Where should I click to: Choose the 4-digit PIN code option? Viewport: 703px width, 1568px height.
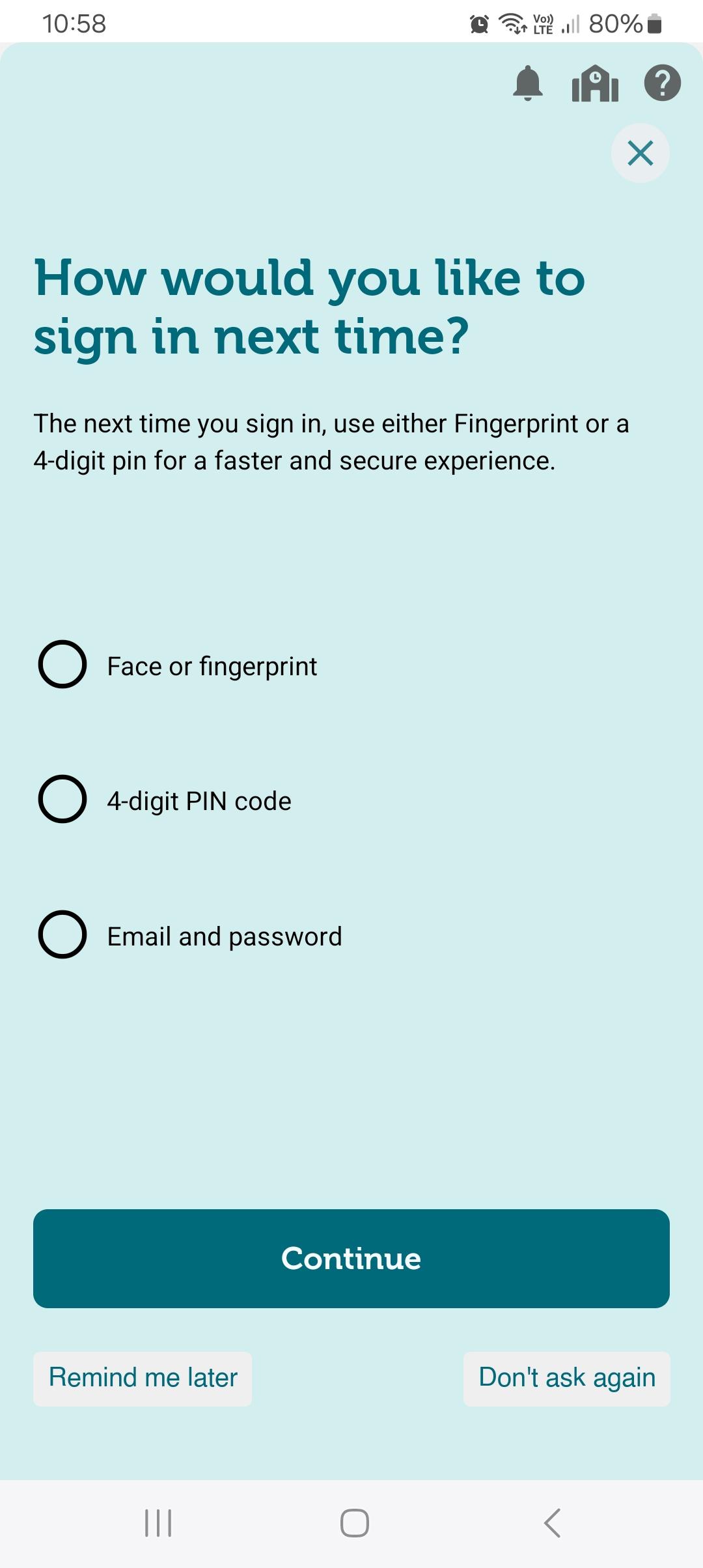[x=62, y=800]
